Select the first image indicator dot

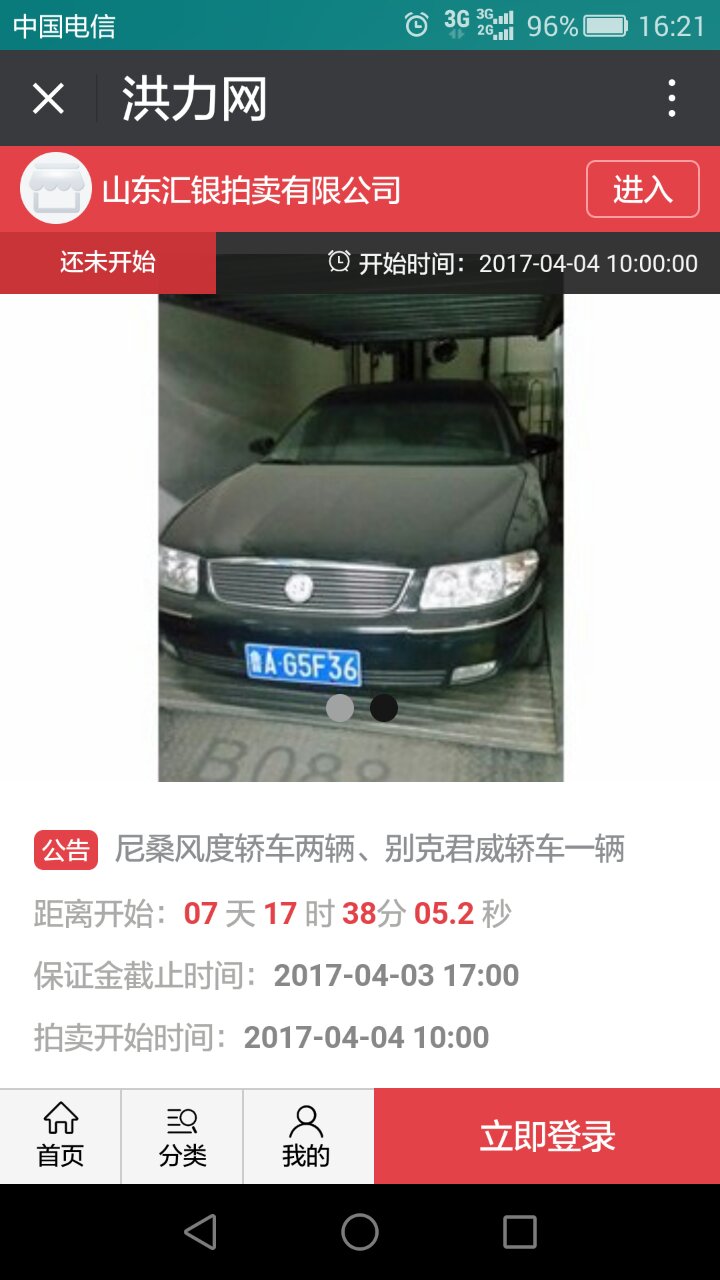(x=340, y=708)
